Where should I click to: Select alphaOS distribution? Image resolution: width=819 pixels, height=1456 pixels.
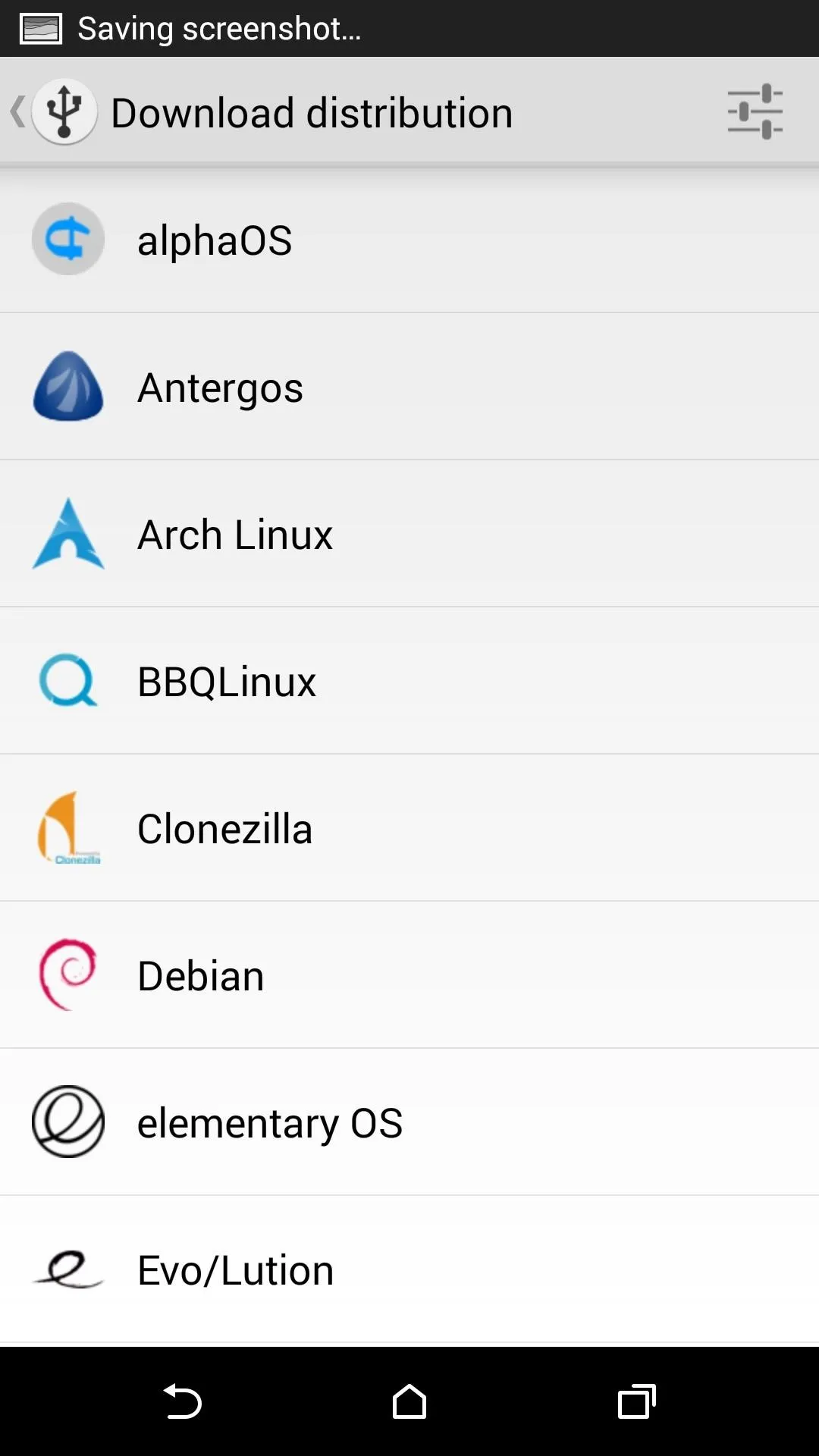click(409, 240)
